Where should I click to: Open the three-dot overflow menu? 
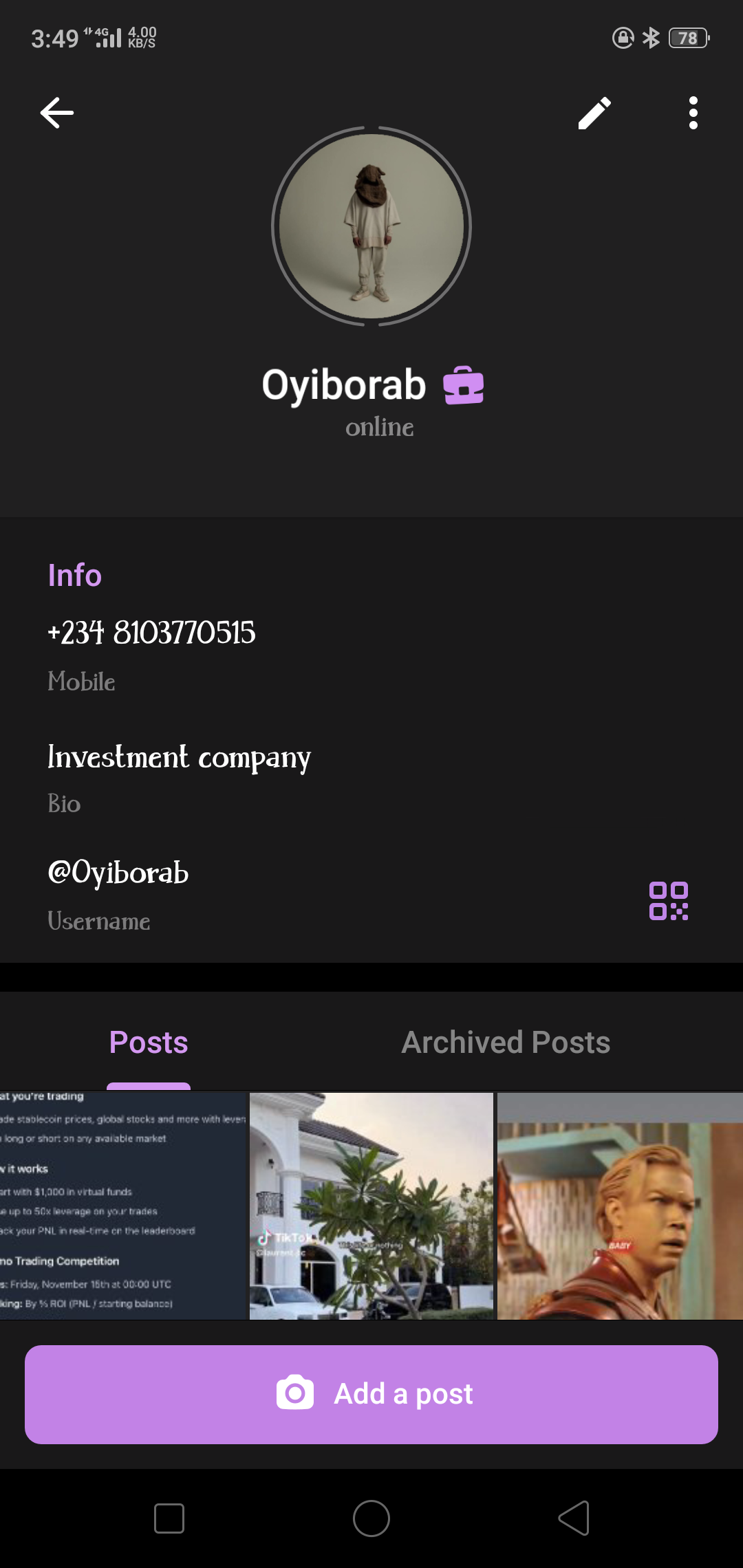[x=693, y=113]
